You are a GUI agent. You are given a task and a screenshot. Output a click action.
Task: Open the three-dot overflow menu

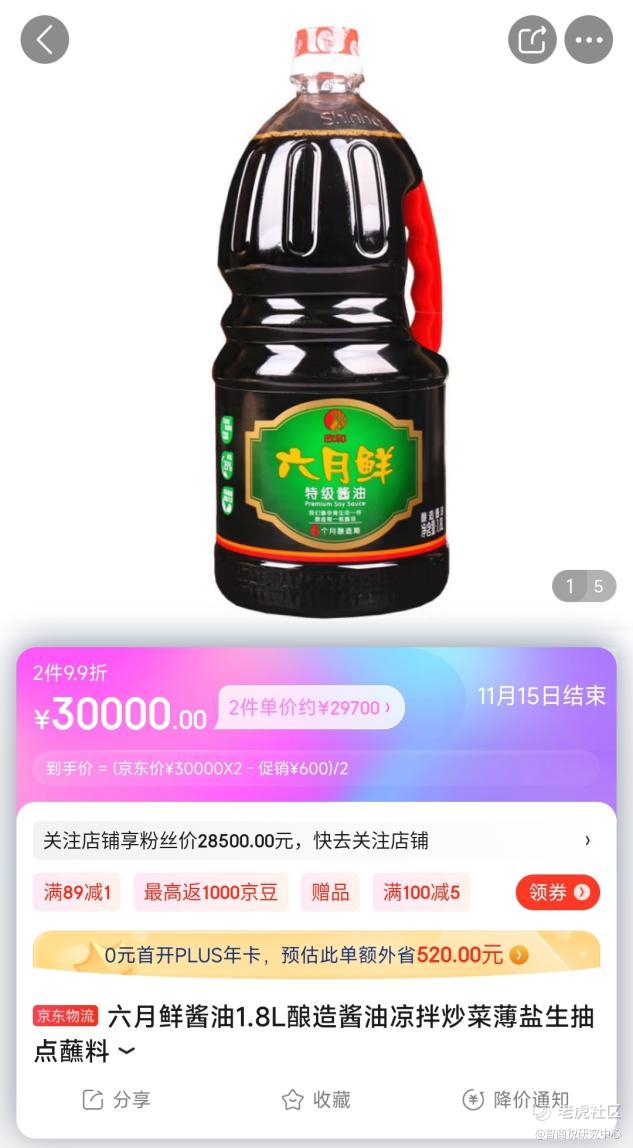click(588, 40)
